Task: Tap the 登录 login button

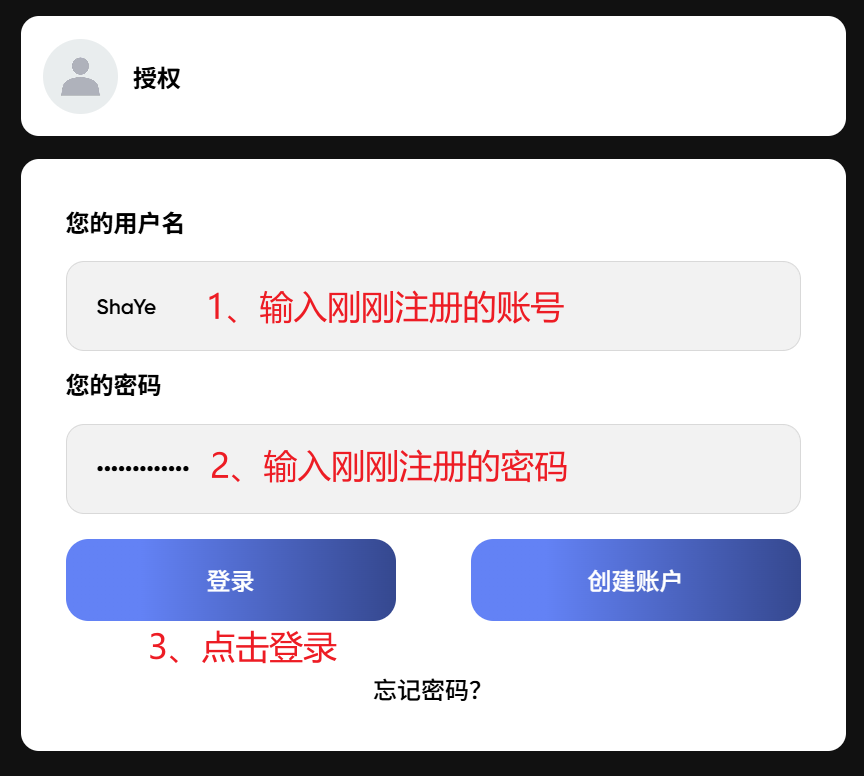Action: pyautogui.click(x=230, y=580)
